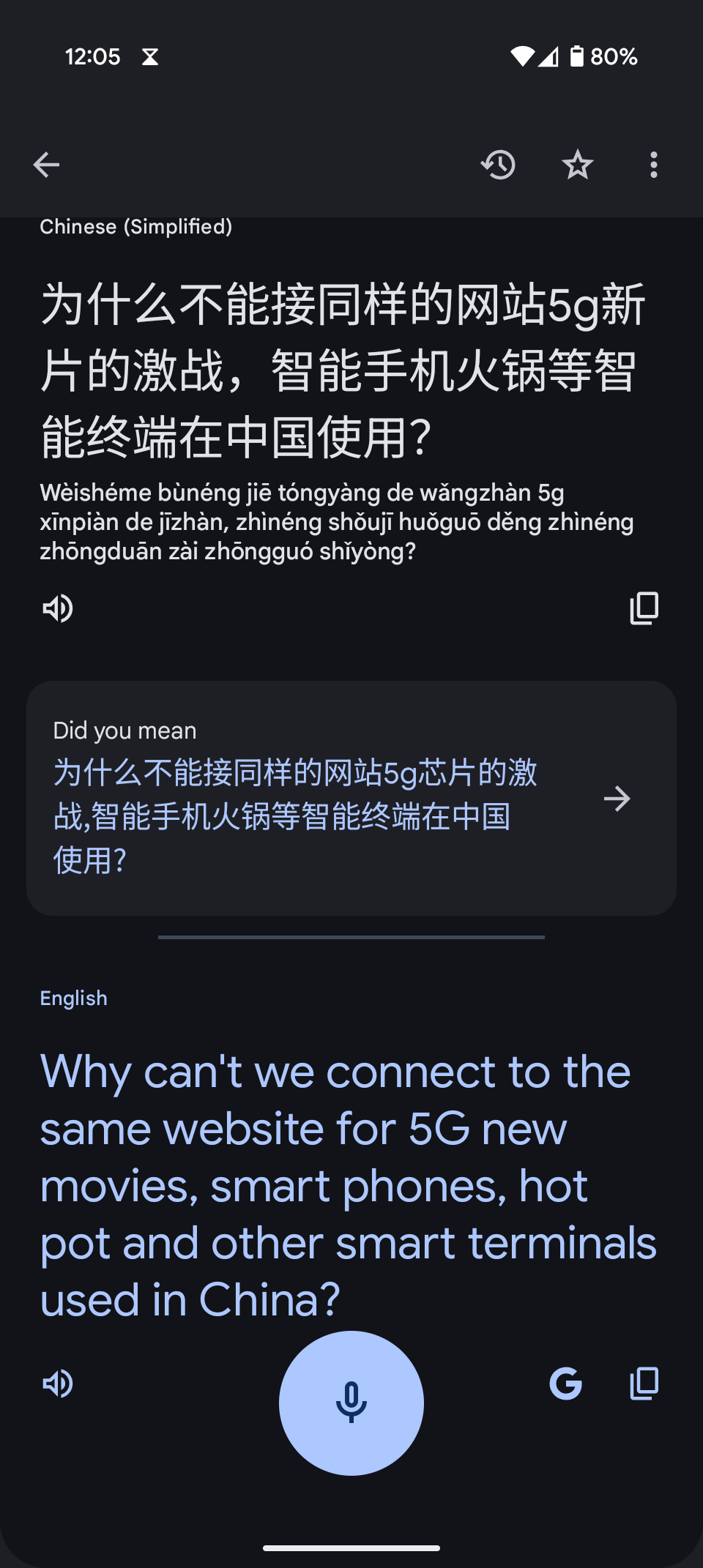
Task: Open the overflow menu
Action: 653,165
